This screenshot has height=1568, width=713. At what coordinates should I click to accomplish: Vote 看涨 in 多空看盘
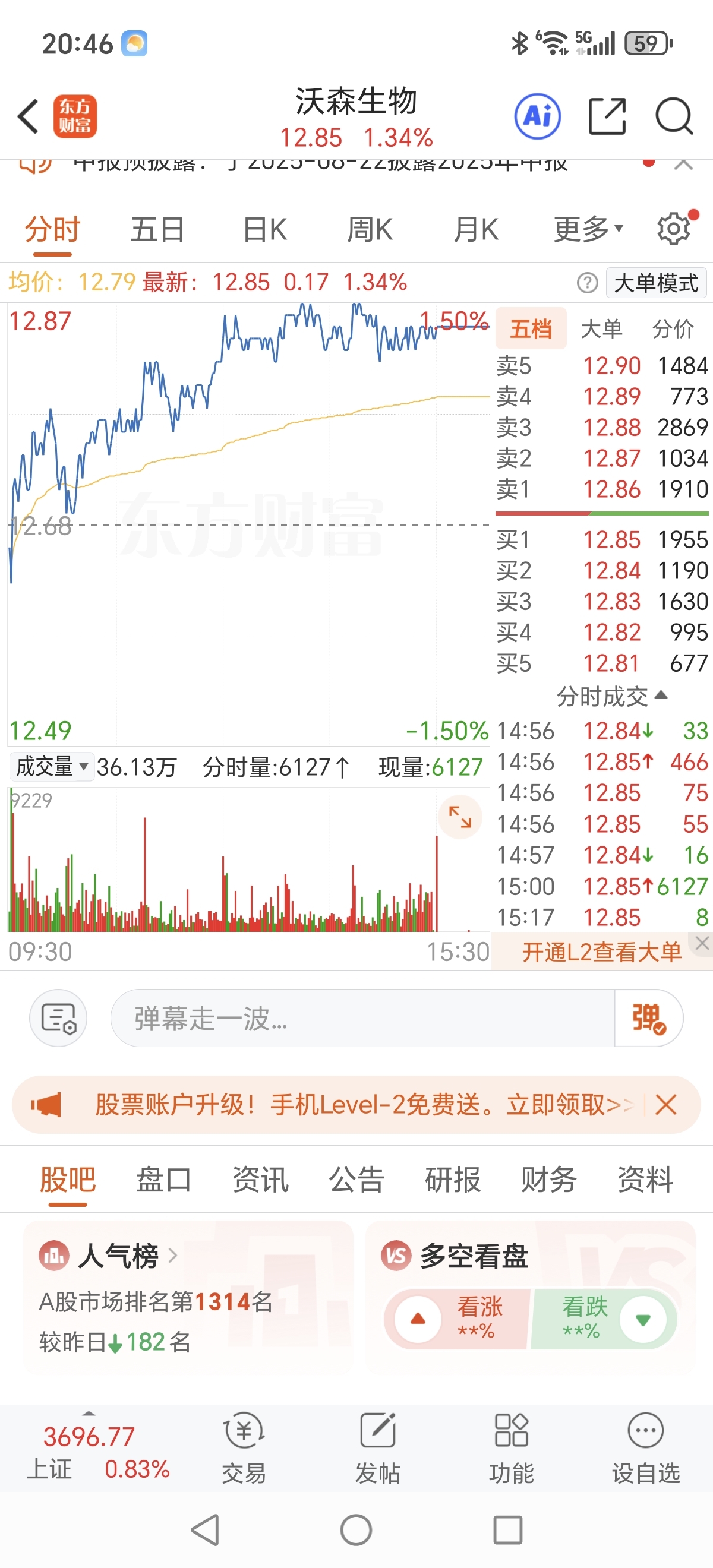pyautogui.click(x=457, y=1319)
